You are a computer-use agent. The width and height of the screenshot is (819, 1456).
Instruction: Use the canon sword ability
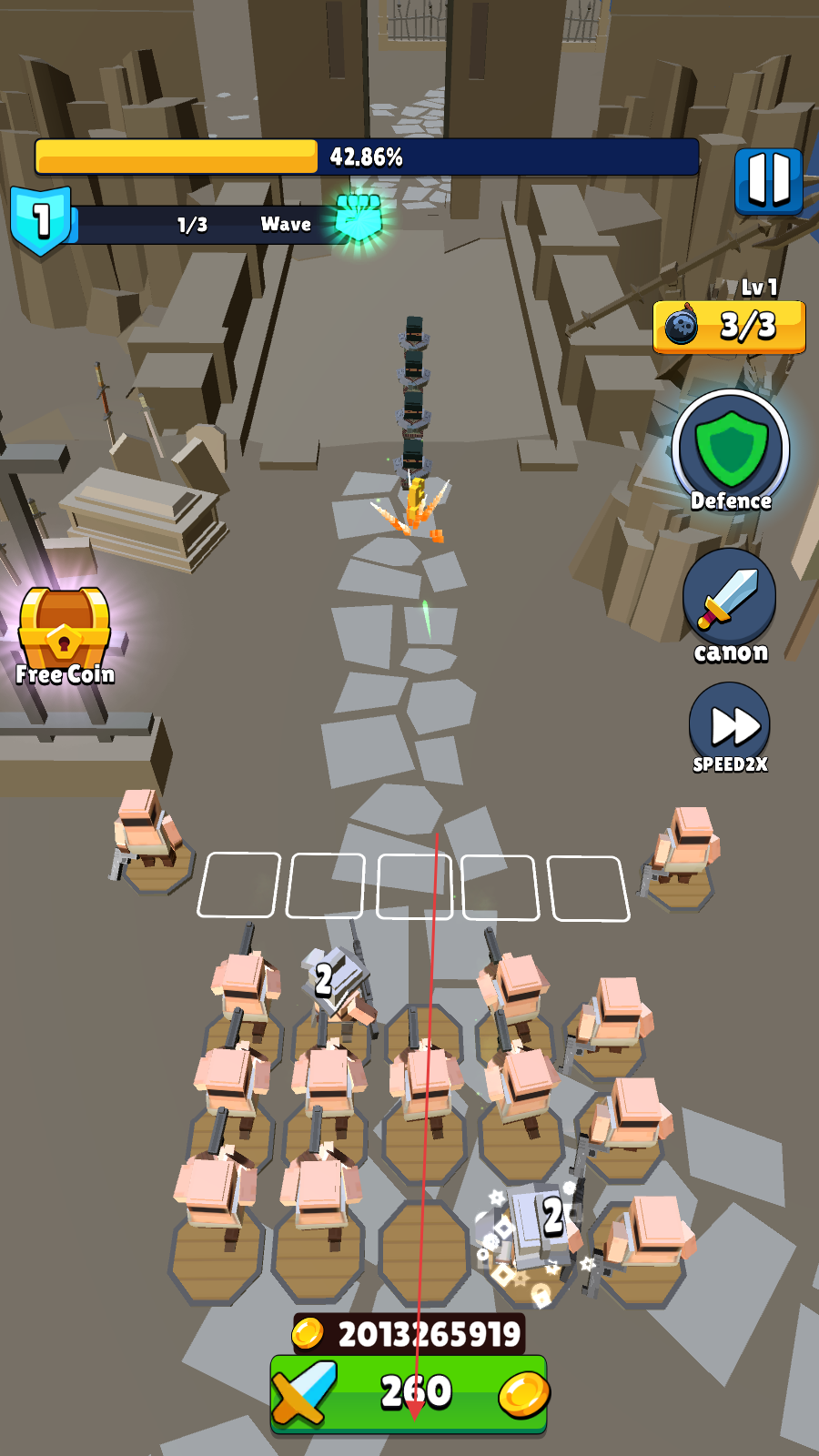pyautogui.click(x=730, y=607)
